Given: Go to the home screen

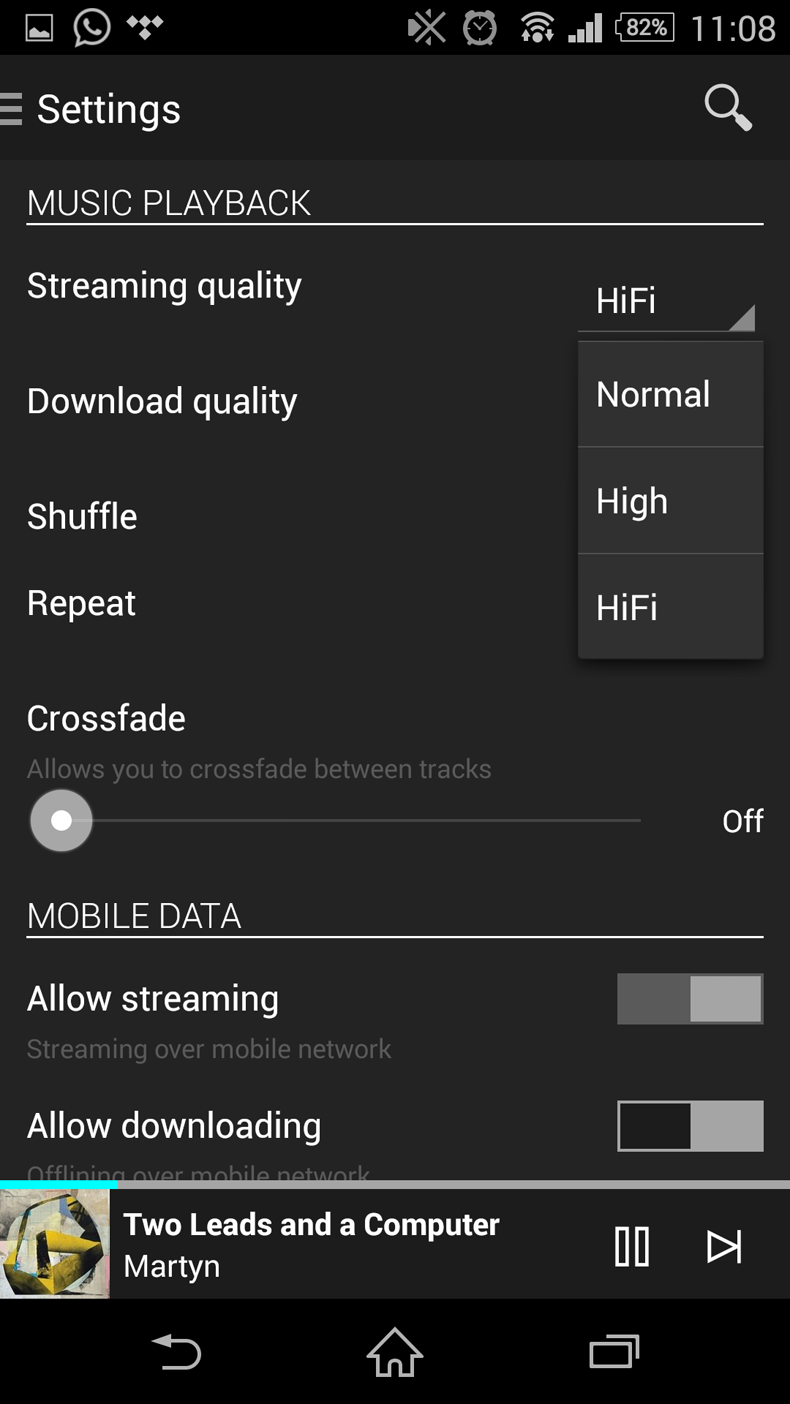Looking at the screenshot, I should click(395, 1353).
